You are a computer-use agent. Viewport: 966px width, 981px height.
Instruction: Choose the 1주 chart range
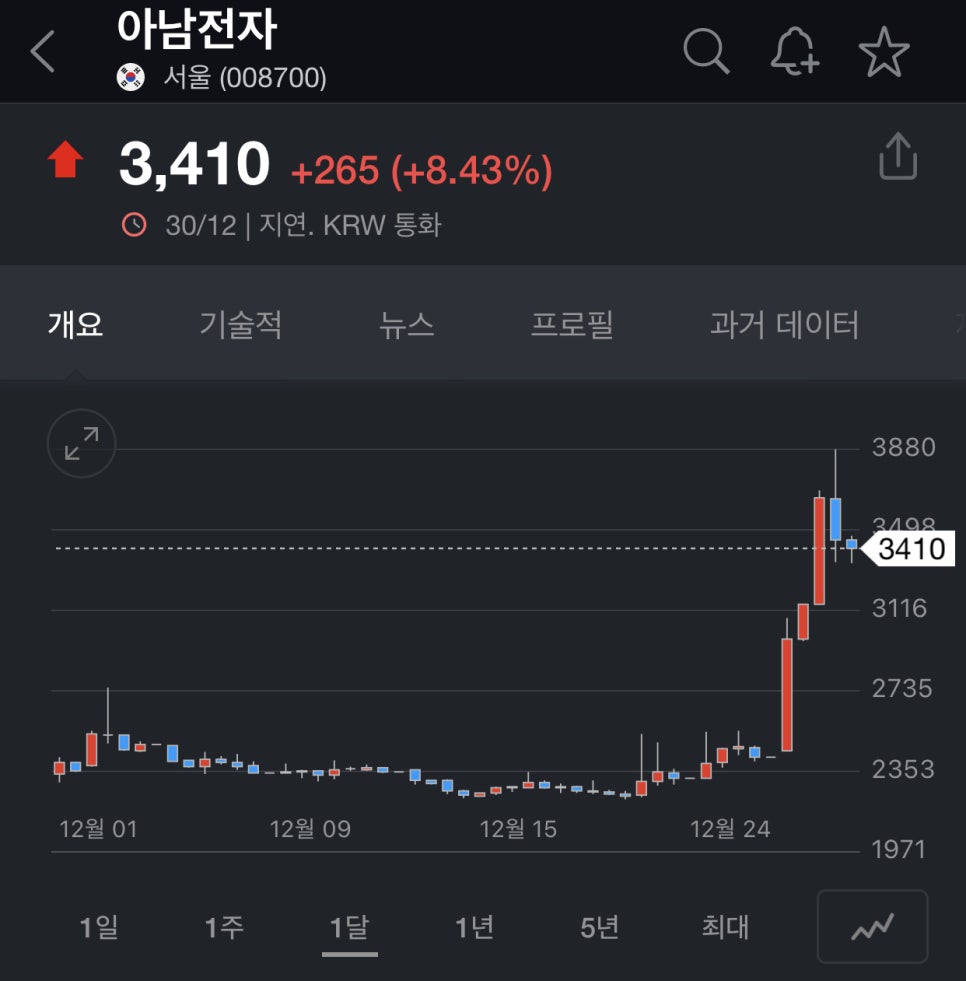click(224, 927)
